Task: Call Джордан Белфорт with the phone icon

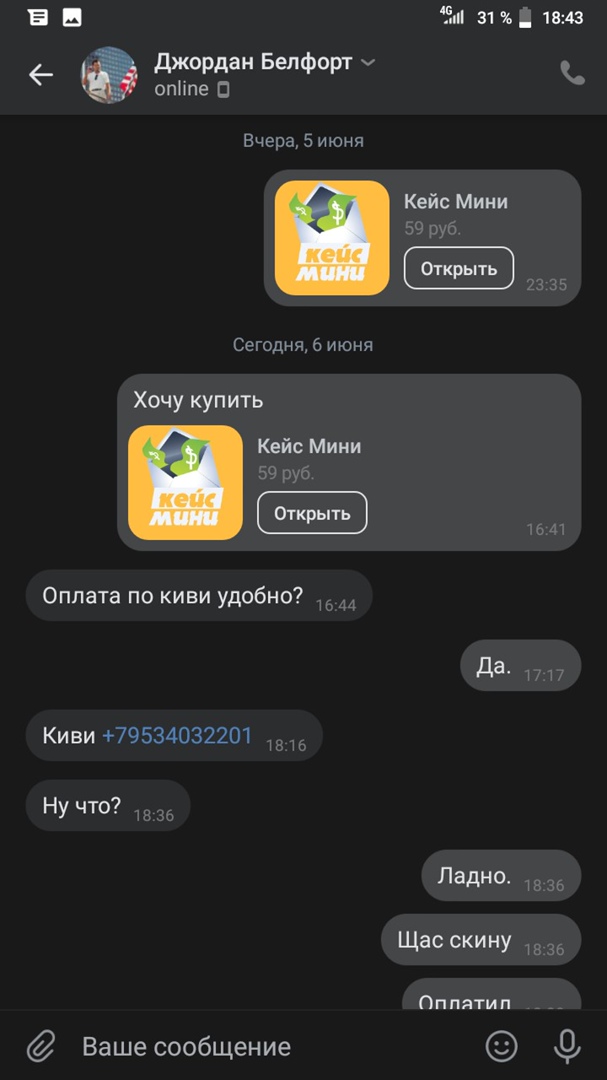Action: 572,73
